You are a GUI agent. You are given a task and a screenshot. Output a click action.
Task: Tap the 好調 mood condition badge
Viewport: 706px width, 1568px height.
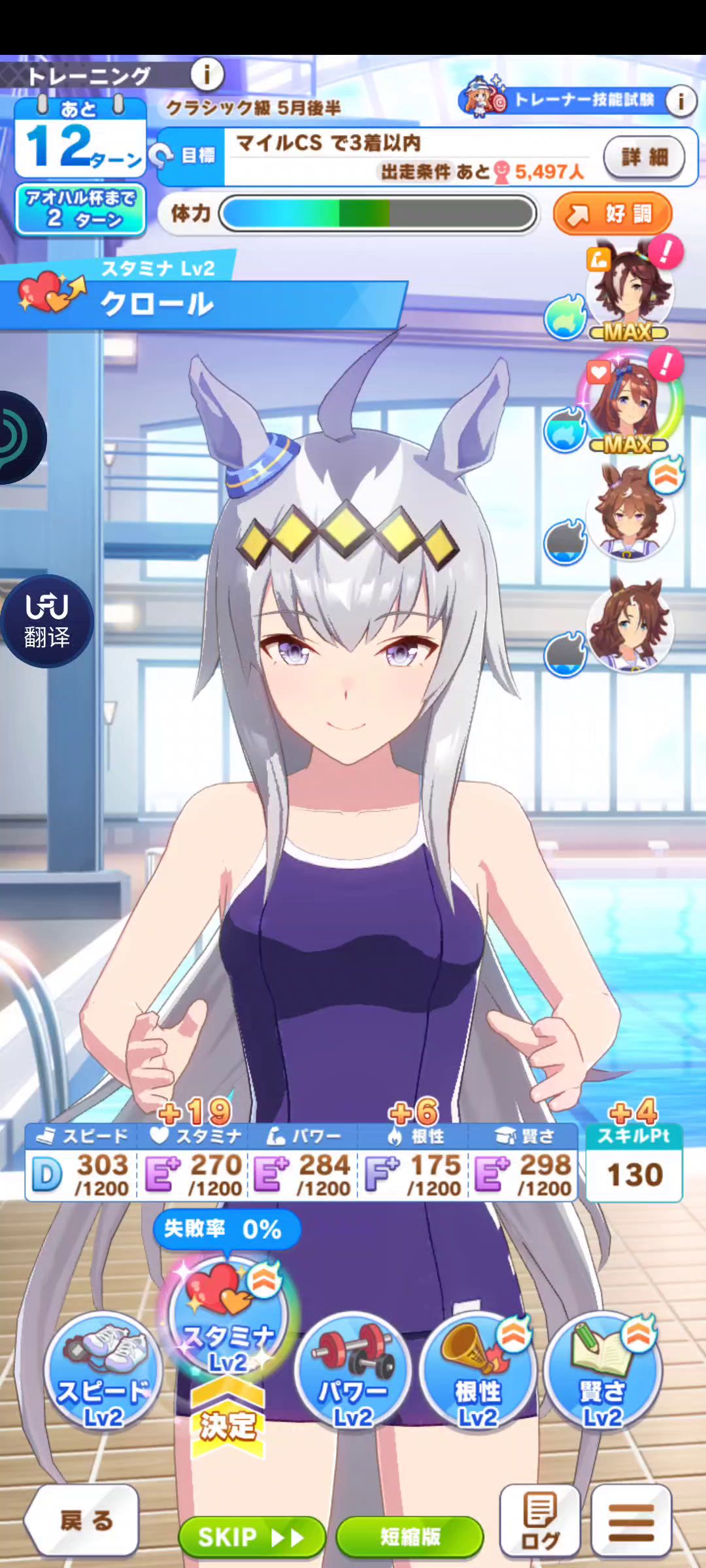[612, 214]
